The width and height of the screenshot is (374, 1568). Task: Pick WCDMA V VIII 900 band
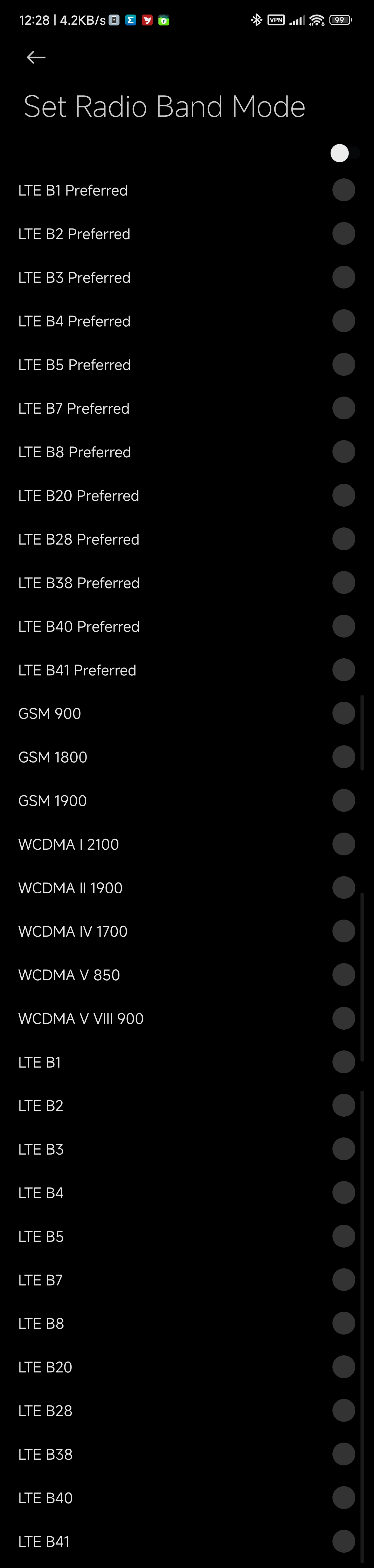coord(344,1018)
